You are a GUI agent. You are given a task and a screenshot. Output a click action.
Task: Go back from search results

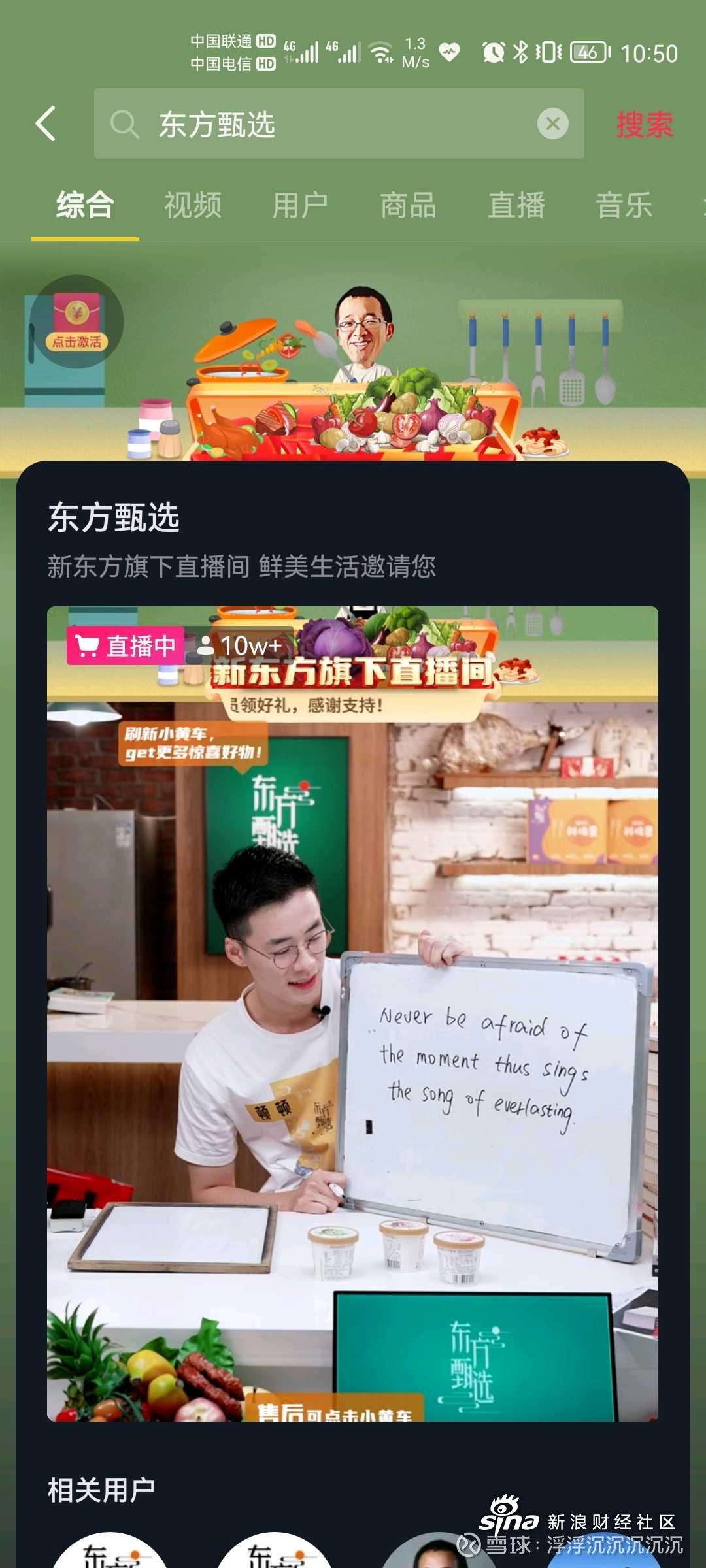[45, 123]
